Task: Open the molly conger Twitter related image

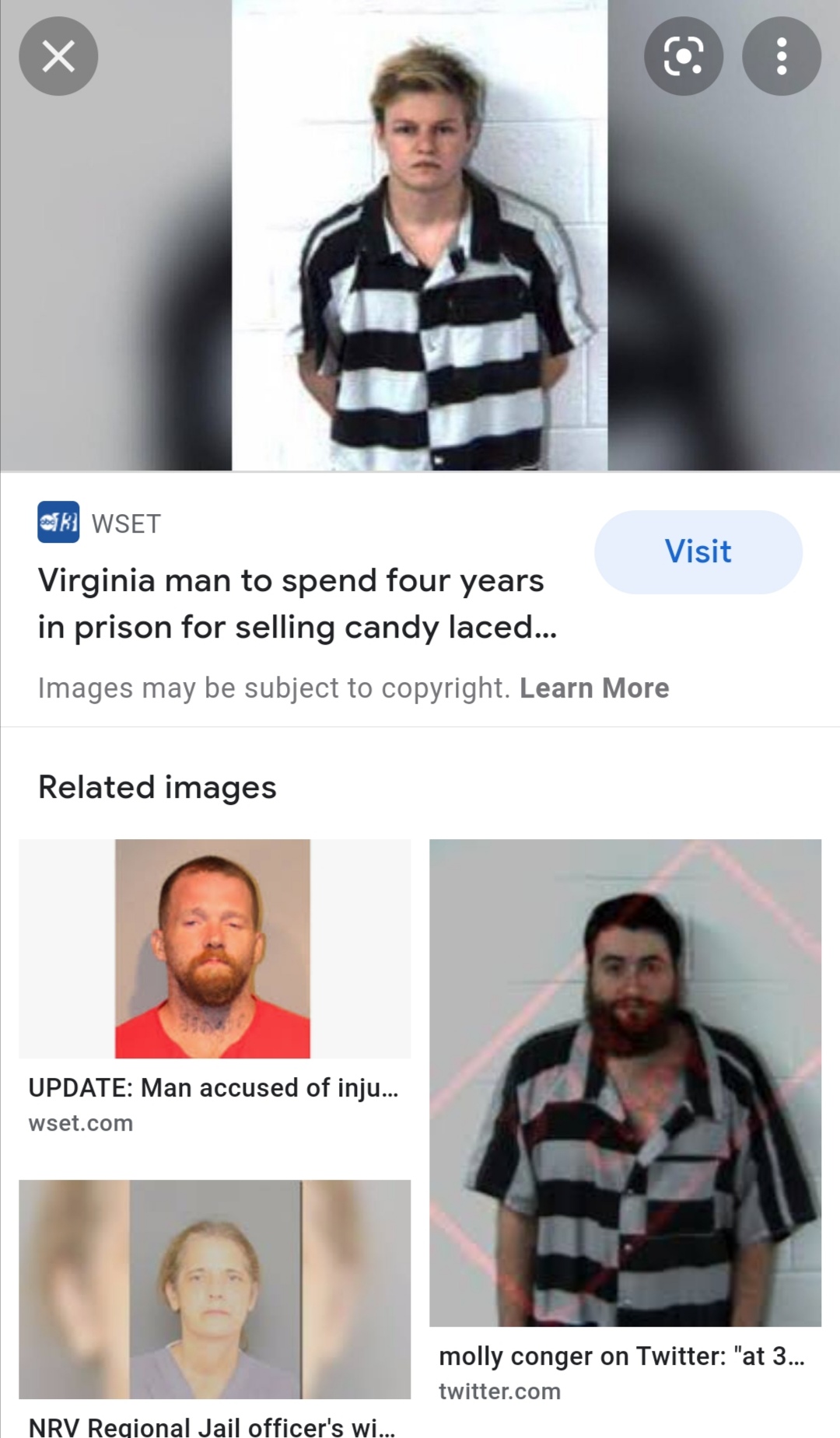Action: point(625,1083)
